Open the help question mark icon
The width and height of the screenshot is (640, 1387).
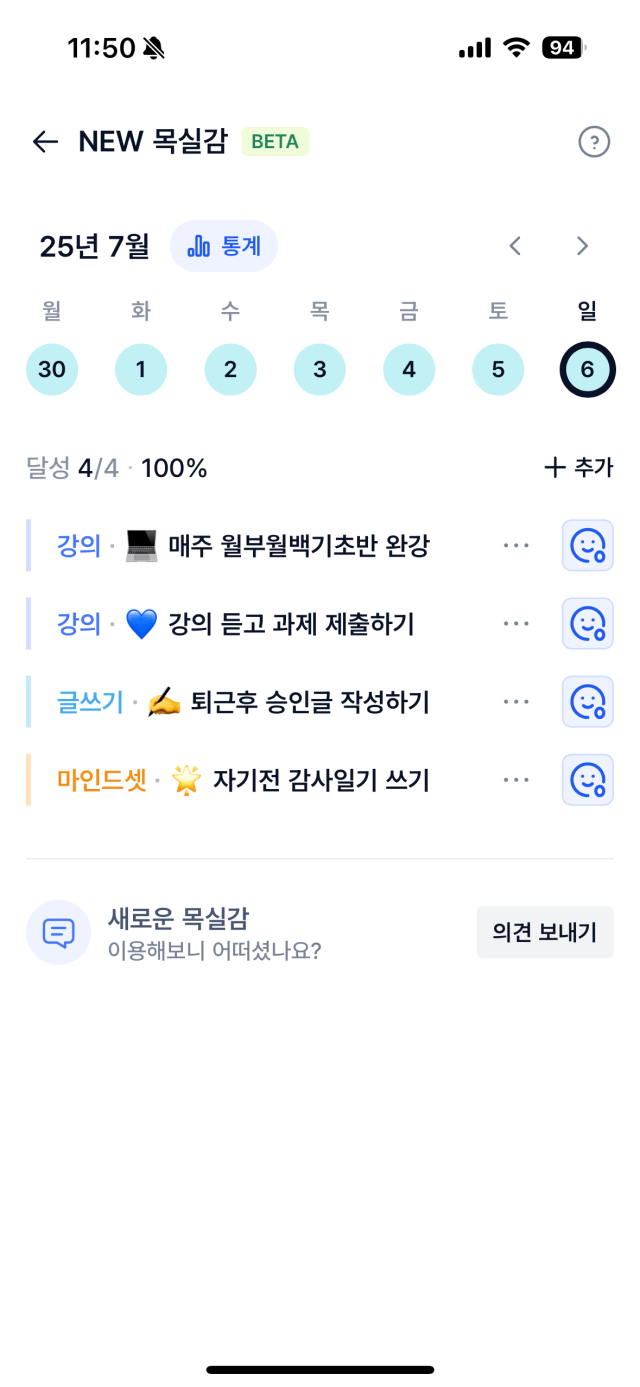click(594, 142)
